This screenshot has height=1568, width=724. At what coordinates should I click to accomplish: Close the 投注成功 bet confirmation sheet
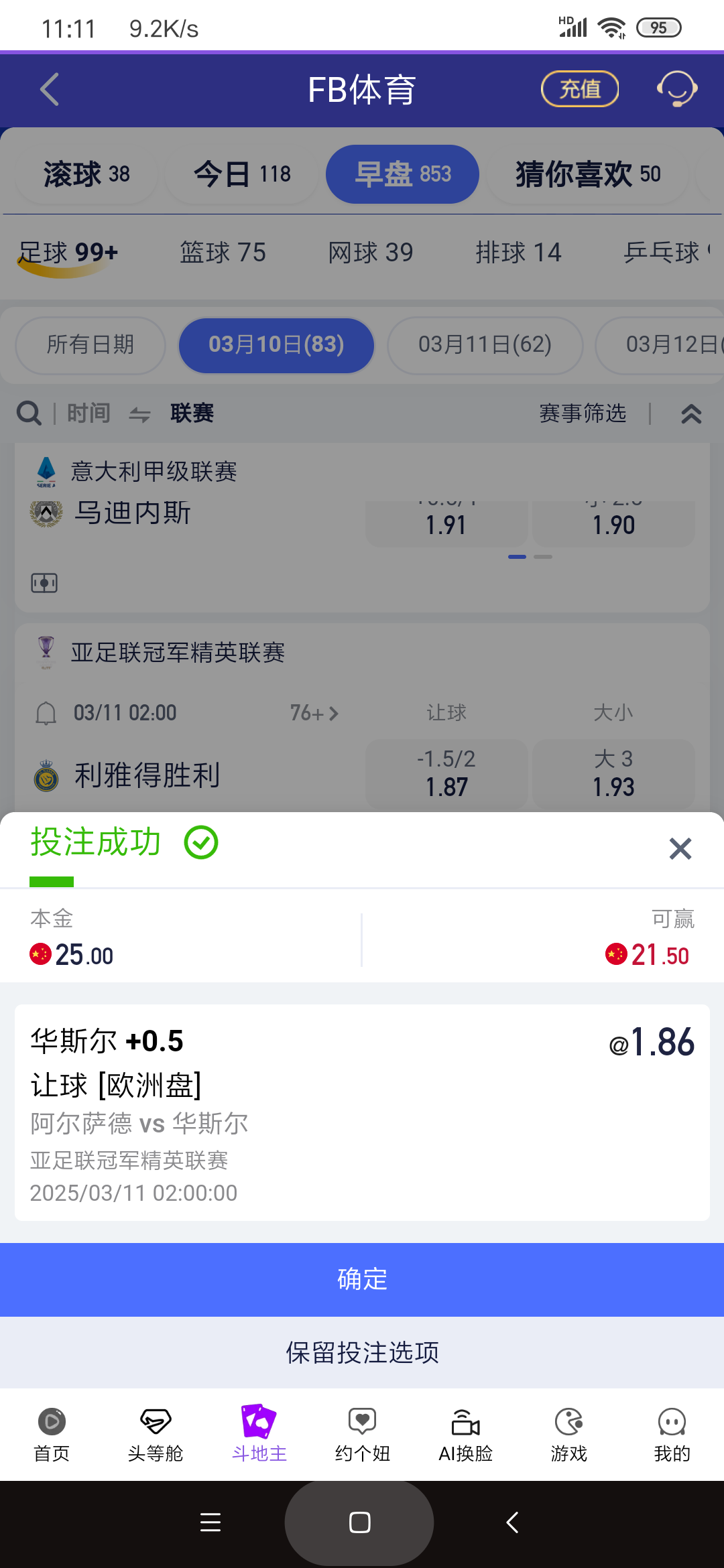point(680,849)
